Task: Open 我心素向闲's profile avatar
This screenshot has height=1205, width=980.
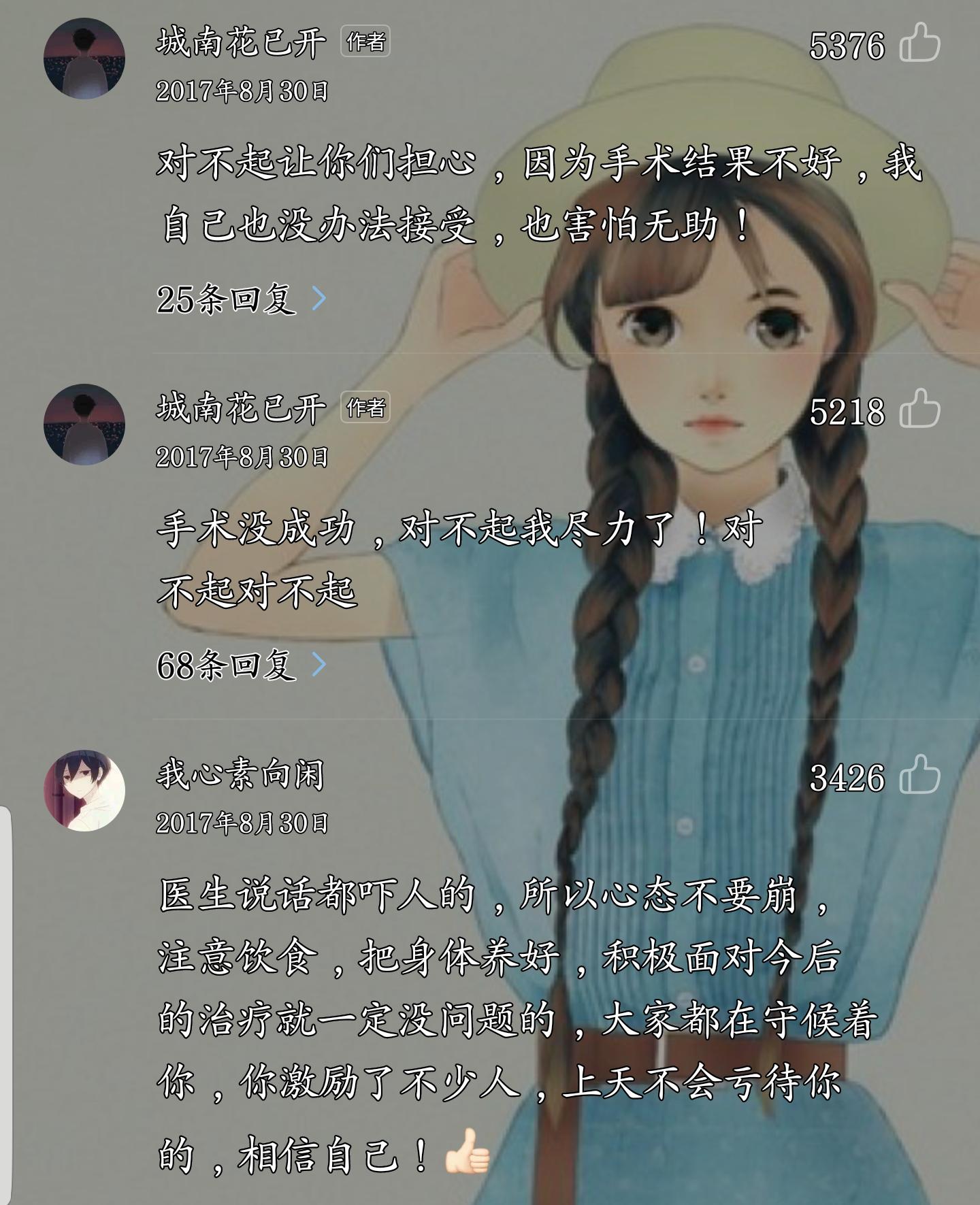Action: tap(84, 790)
